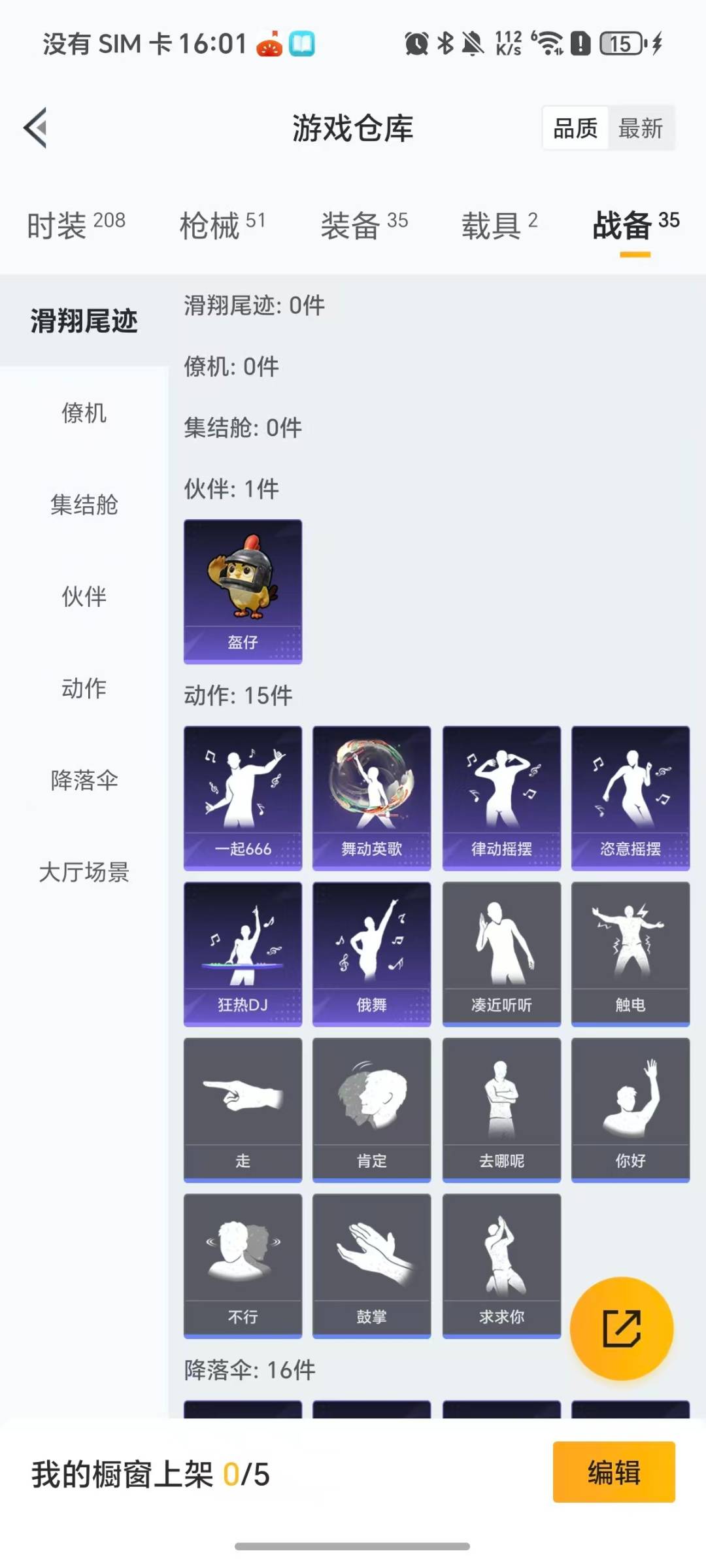
Task: Open the 舞动英歌 dance emote
Action: coord(371,798)
